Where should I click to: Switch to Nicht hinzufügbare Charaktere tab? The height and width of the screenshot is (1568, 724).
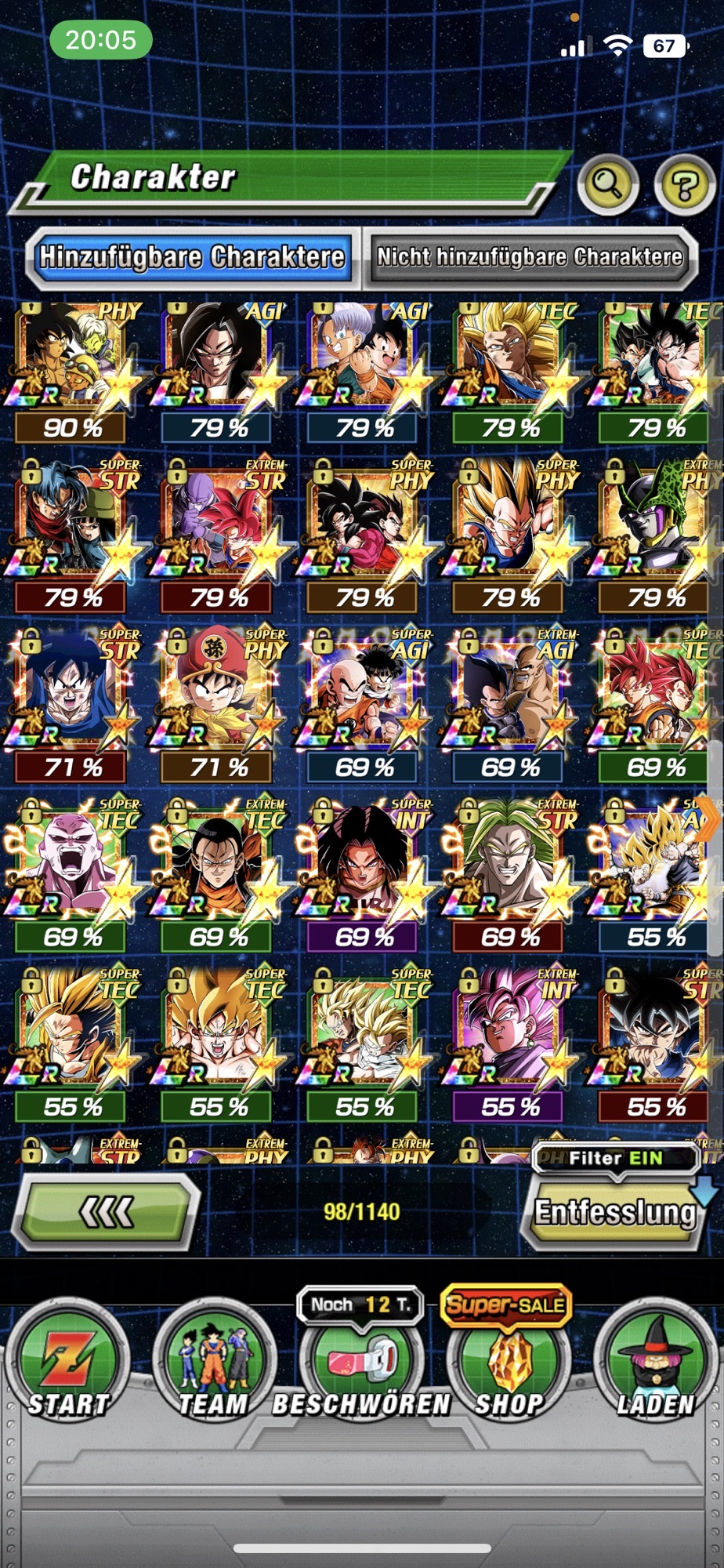click(x=530, y=257)
